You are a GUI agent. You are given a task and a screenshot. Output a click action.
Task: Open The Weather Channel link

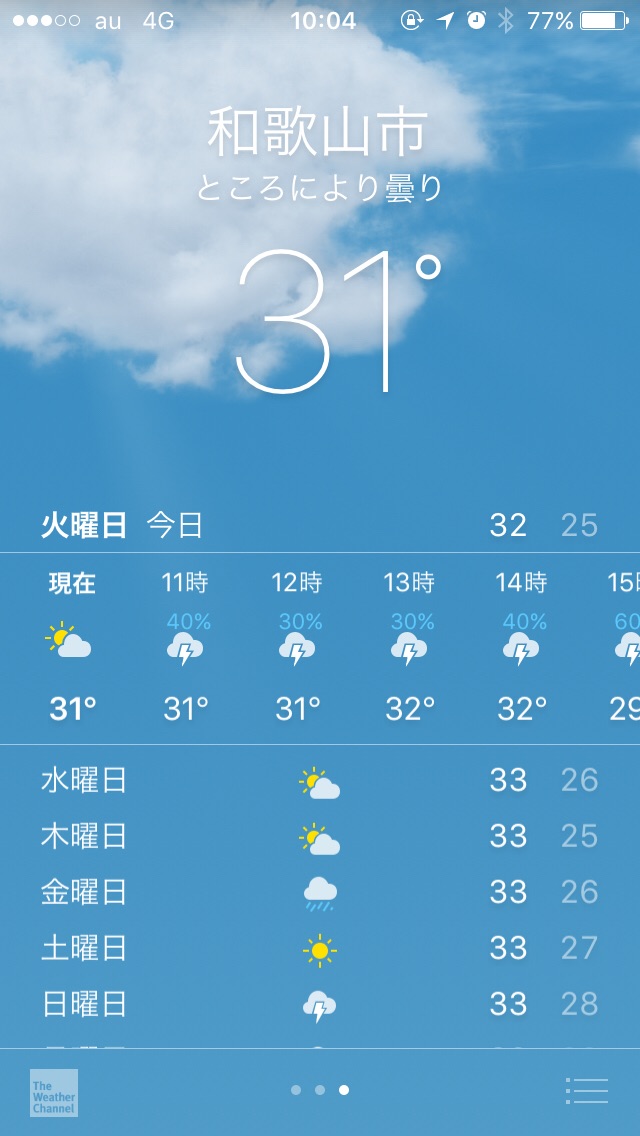pyautogui.click(x=54, y=1092)
